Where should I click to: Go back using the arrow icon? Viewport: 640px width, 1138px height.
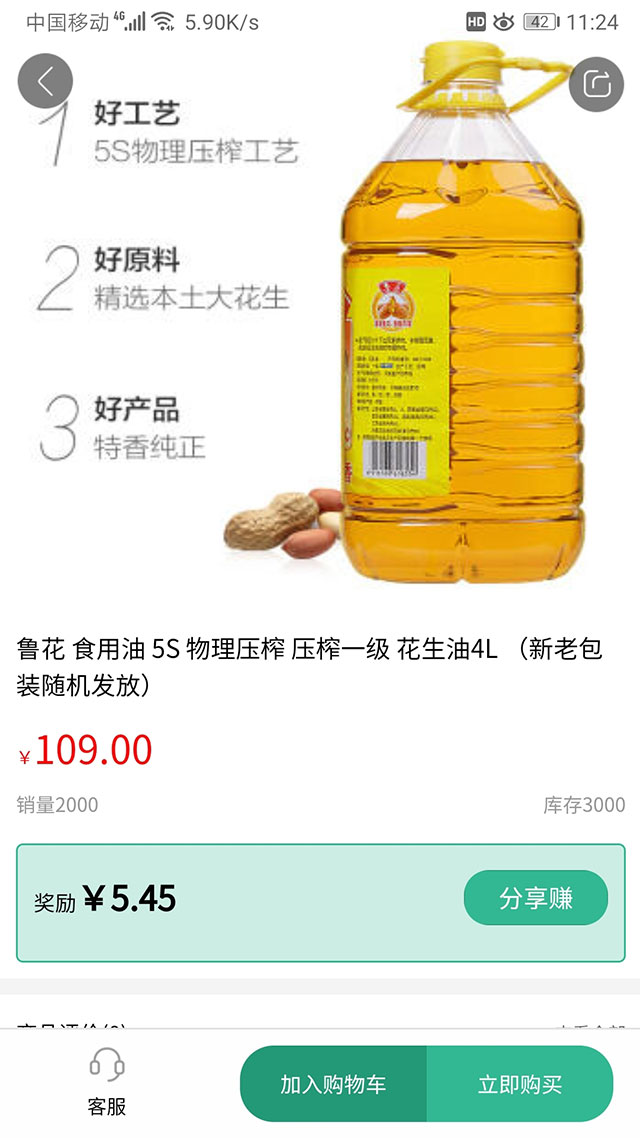point(45,81)
